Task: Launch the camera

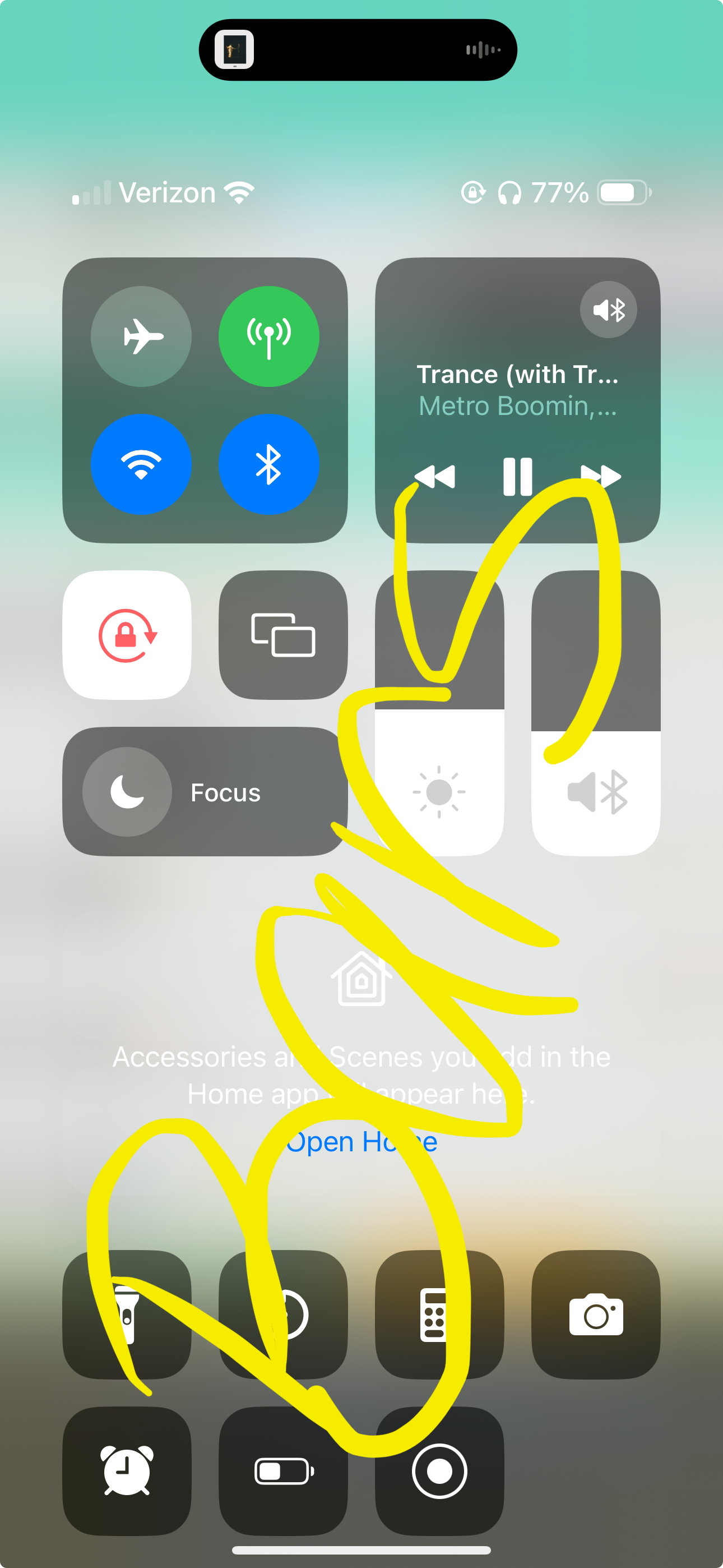Action: tap(596, 1315)
